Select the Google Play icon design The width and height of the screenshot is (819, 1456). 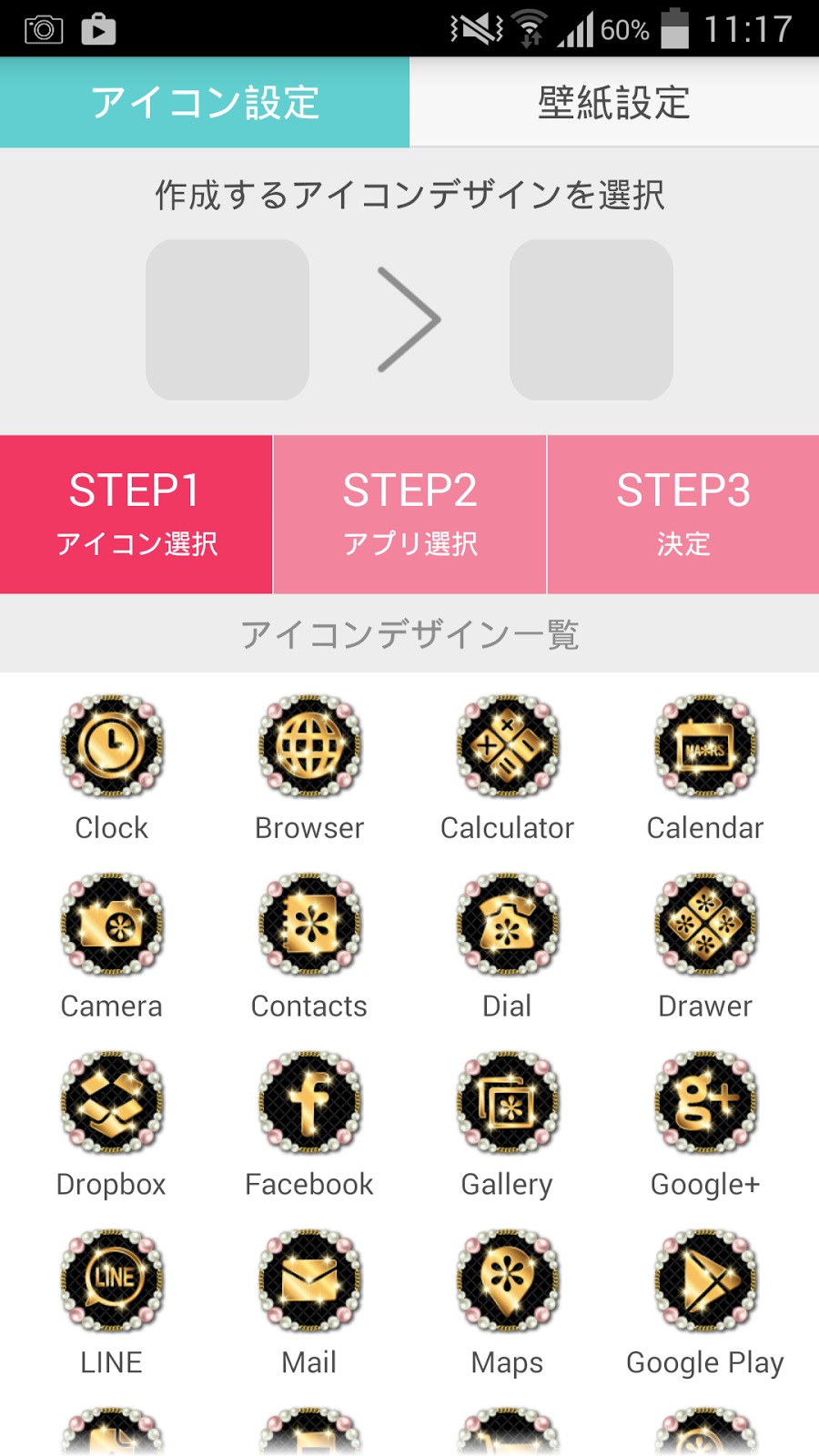pos(705,1281)
